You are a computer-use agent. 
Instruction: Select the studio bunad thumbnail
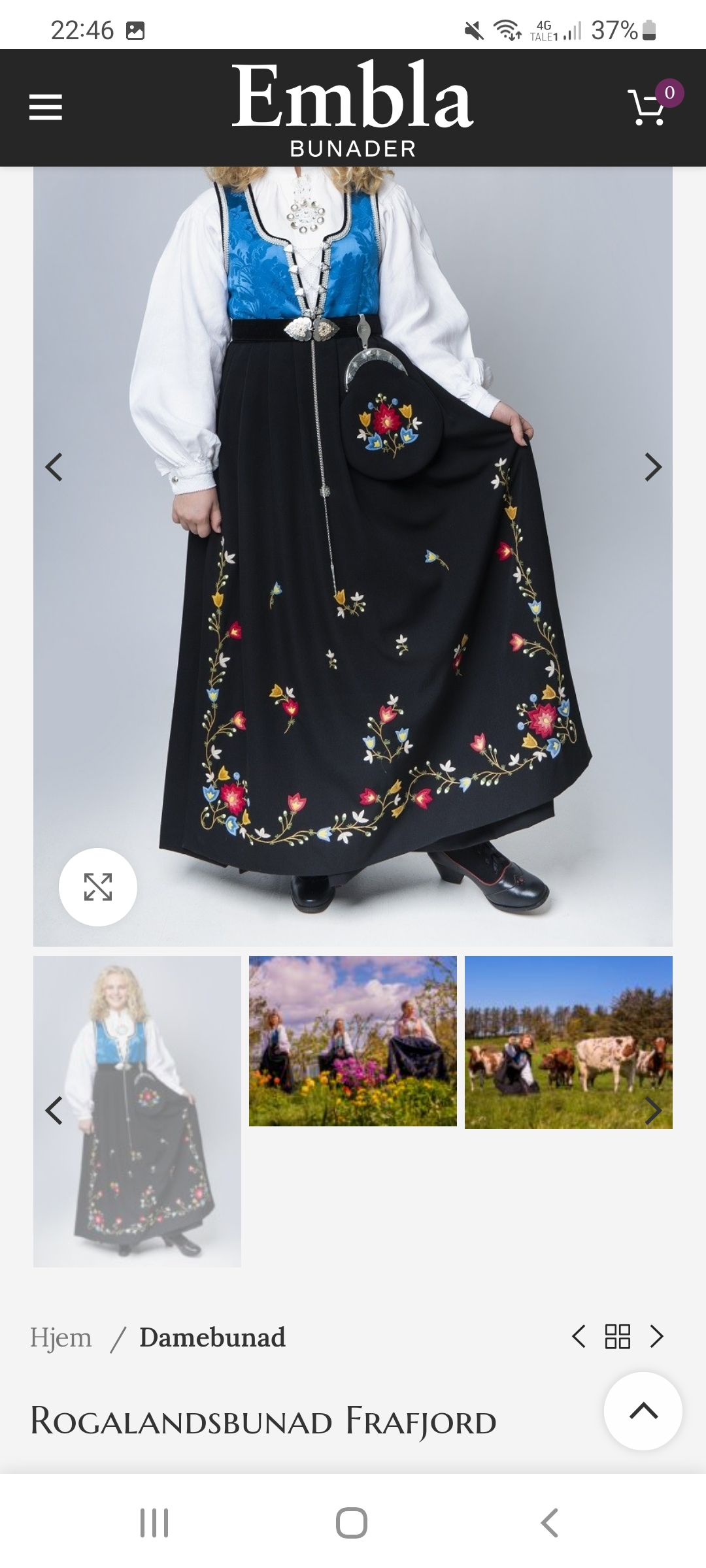pos(137,1111)
